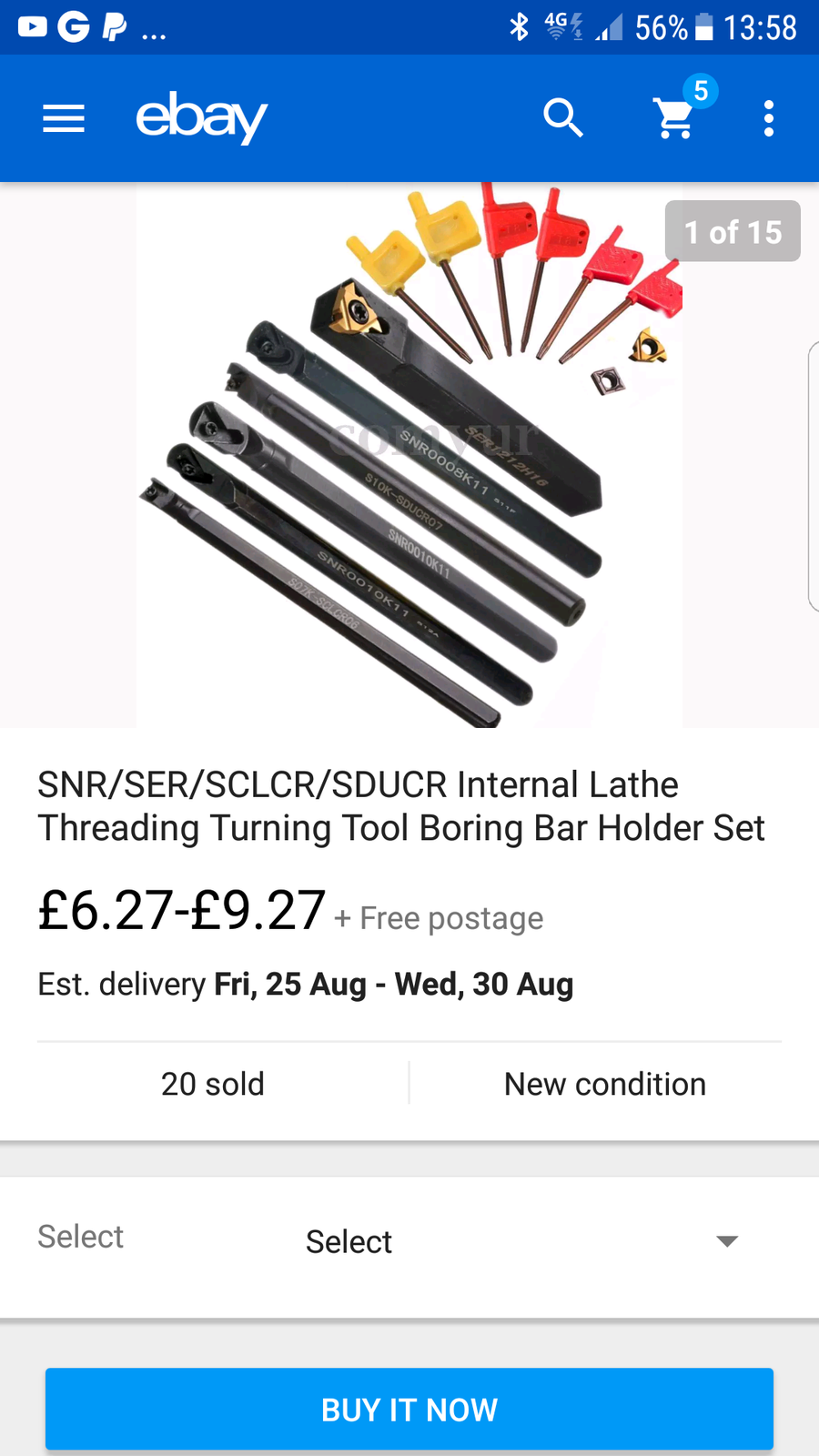View the shopping cart

pos(678,116)
